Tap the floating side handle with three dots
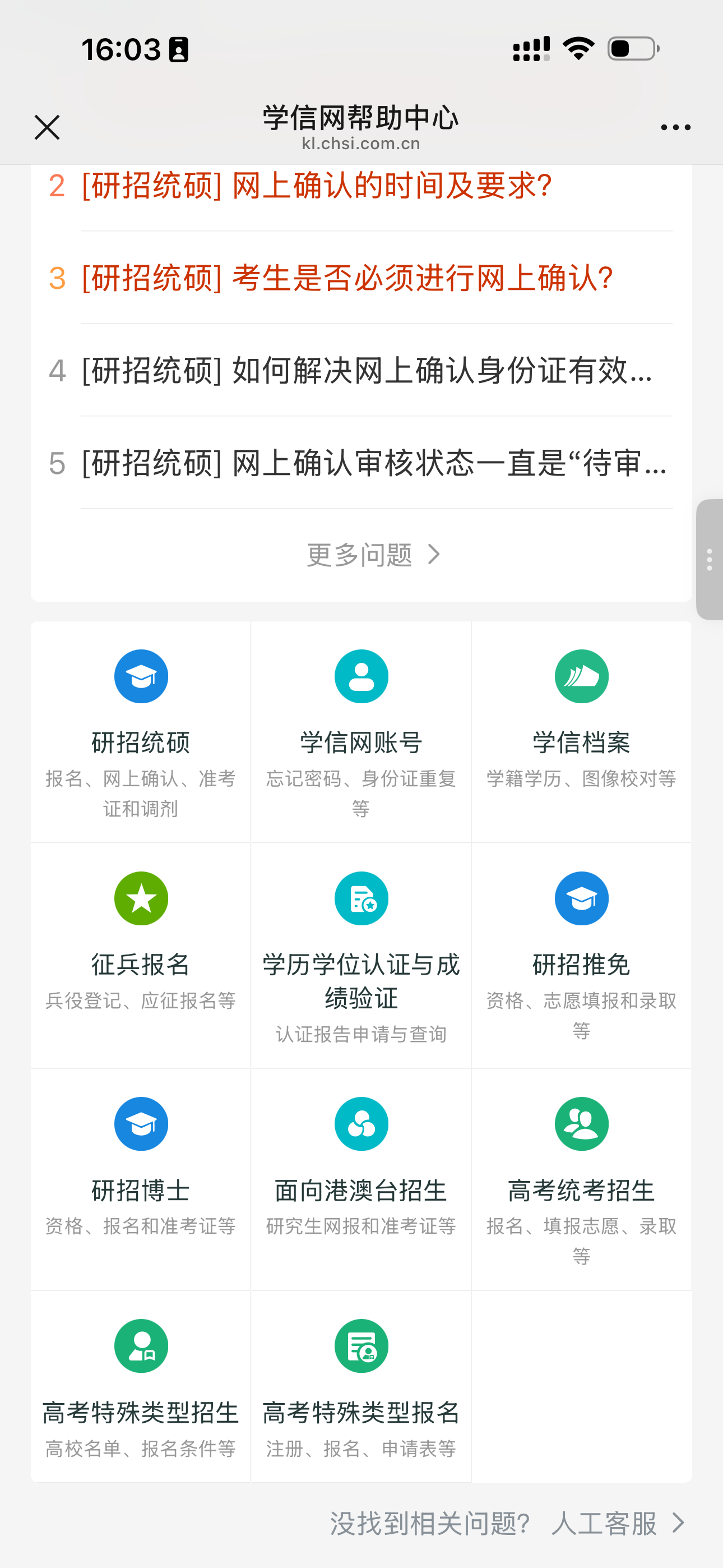Viewport: 723px width, 1568px height. pyautogui.click(x=710, y=559)
